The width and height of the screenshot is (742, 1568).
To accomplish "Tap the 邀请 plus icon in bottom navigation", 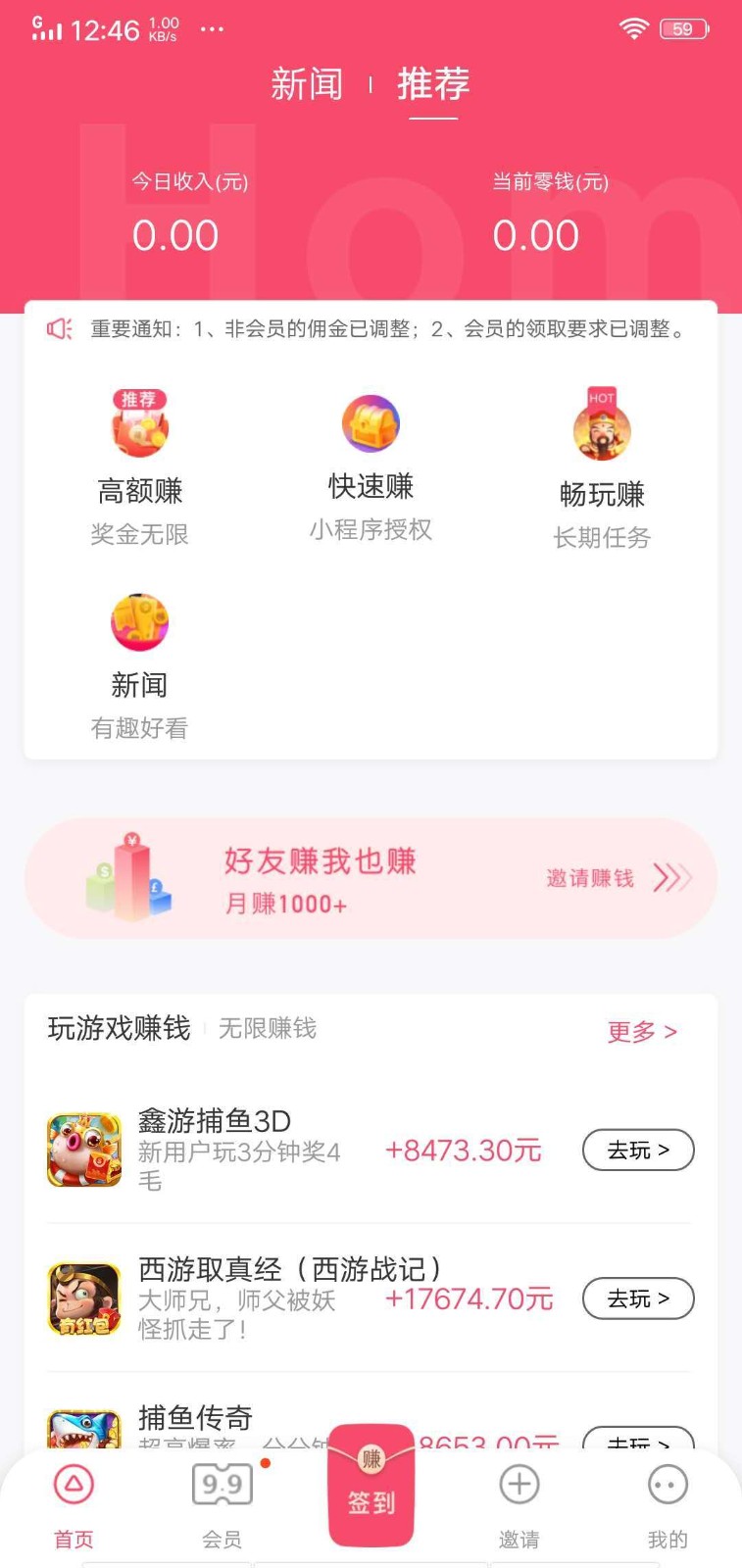I will coord(519,1485).
